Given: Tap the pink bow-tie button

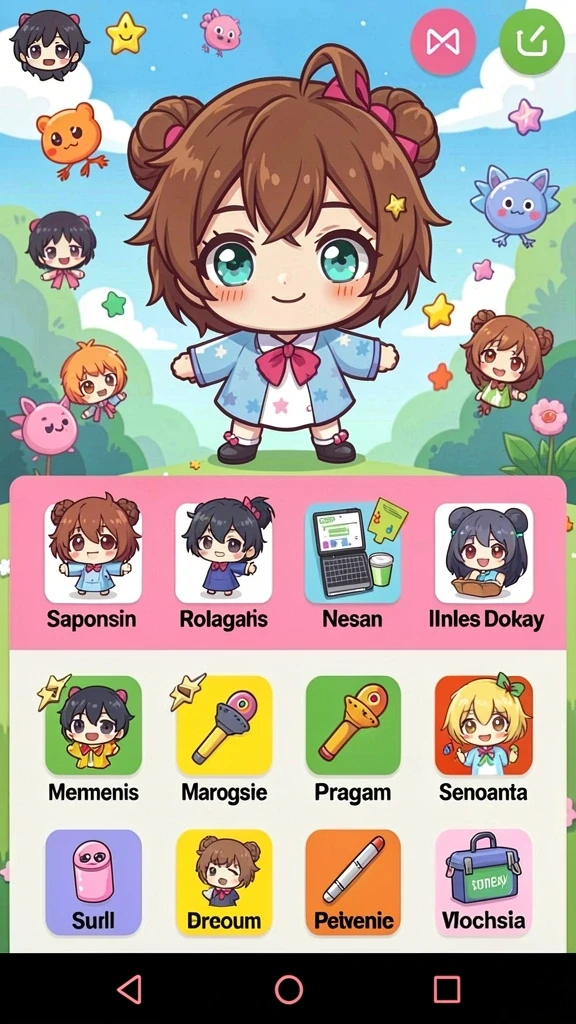Looking at the screenshot, I should pyautogui.click(x=443, y=42).
